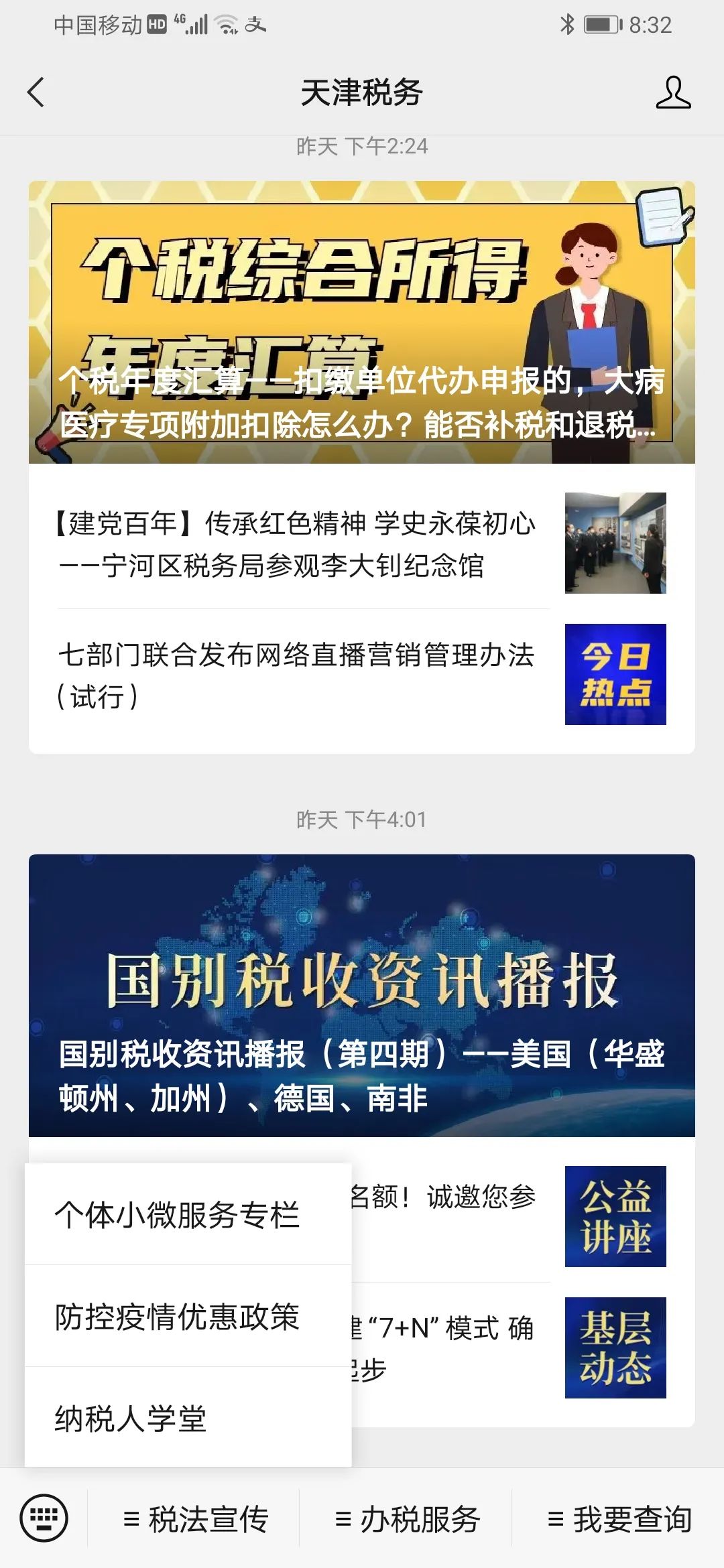This screenshot has height=1568, width=724.
Task: Open the 个税年度汇算 headline article
Action: [x=362, y=322]
